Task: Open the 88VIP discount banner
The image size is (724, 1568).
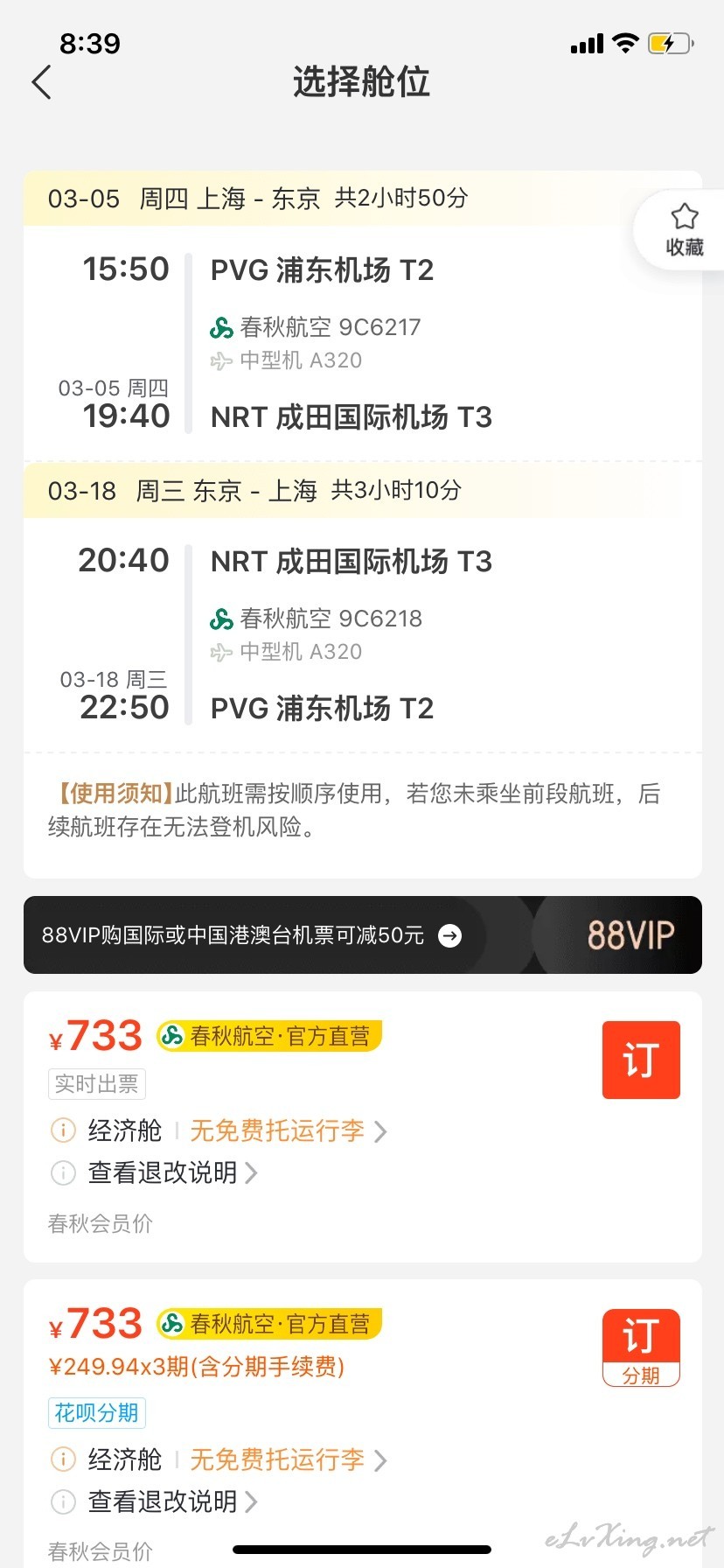Action: tap(363, 934)
